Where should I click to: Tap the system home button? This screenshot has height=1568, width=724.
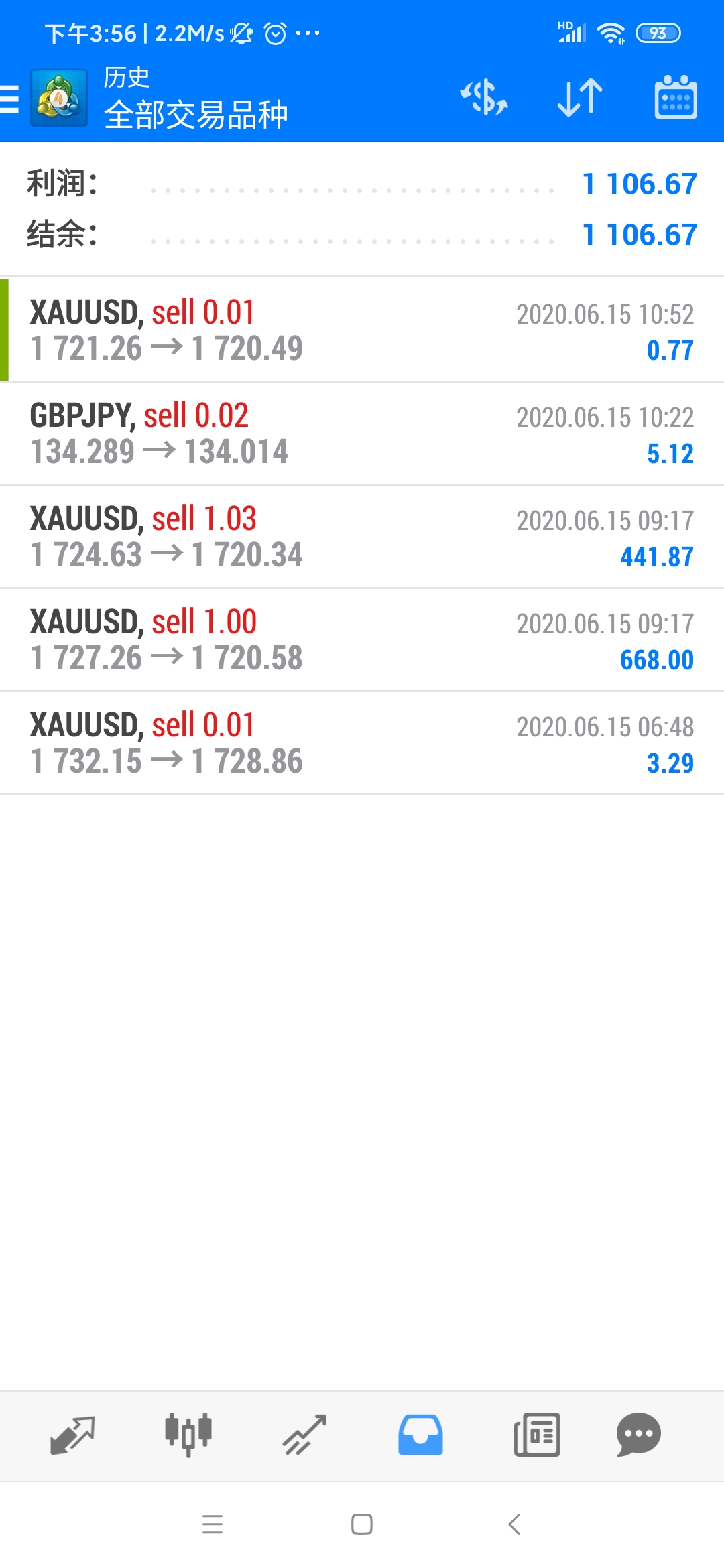click(x=362, y=1524)
